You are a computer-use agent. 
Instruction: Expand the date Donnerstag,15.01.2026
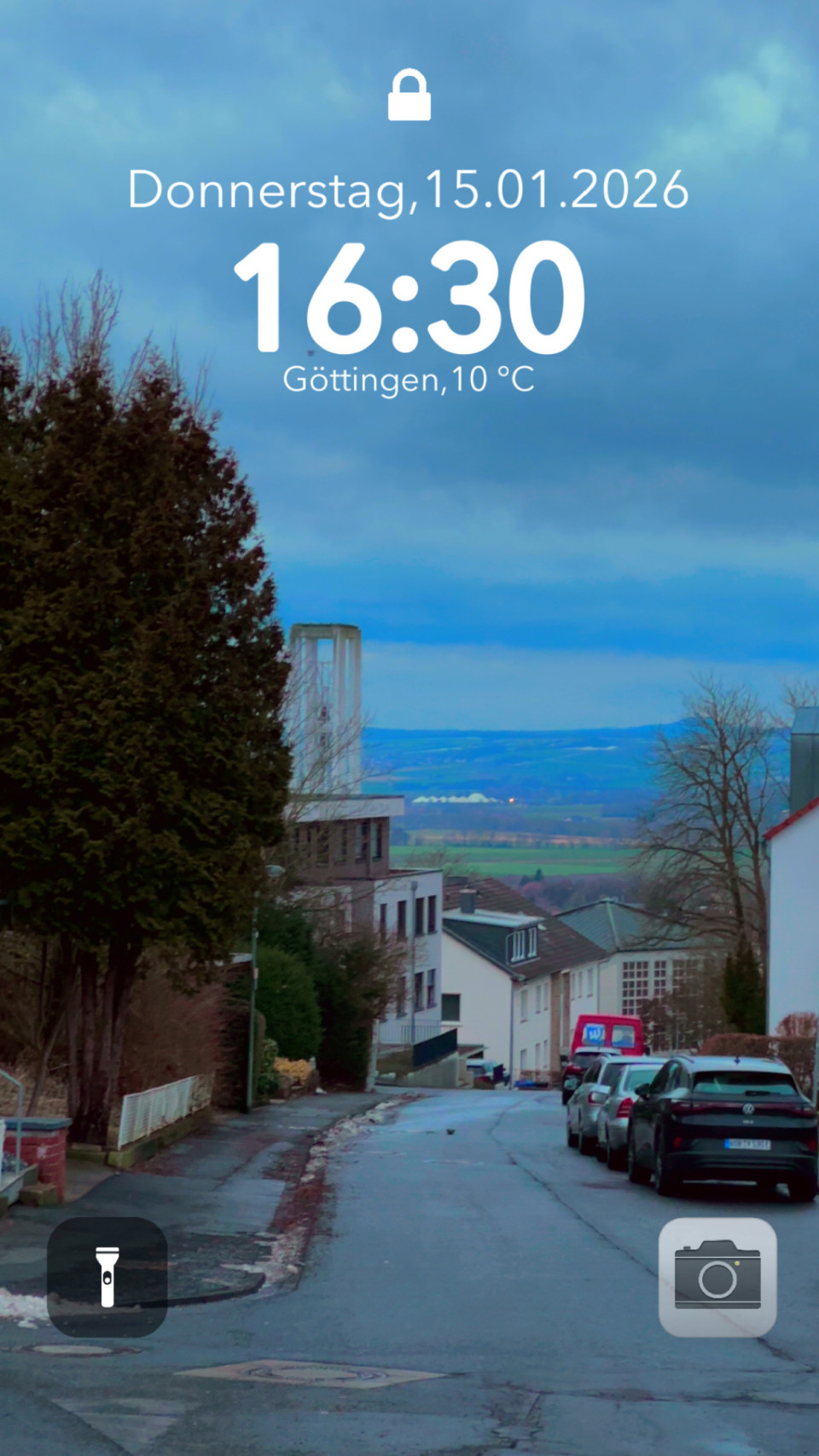[x=408, y=189]
